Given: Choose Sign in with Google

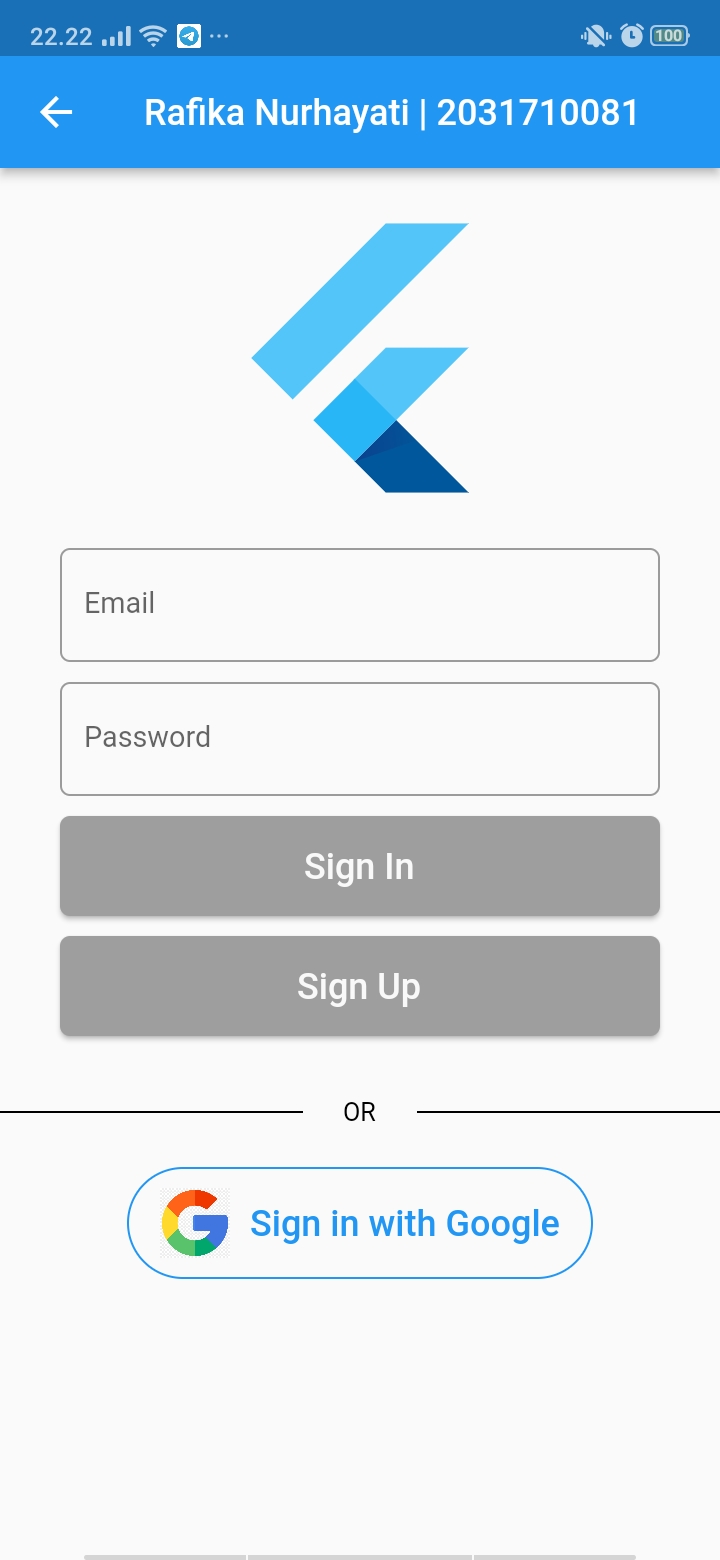Looking at the screenshot, I should pyautogui.click(x=360, y=1222).
